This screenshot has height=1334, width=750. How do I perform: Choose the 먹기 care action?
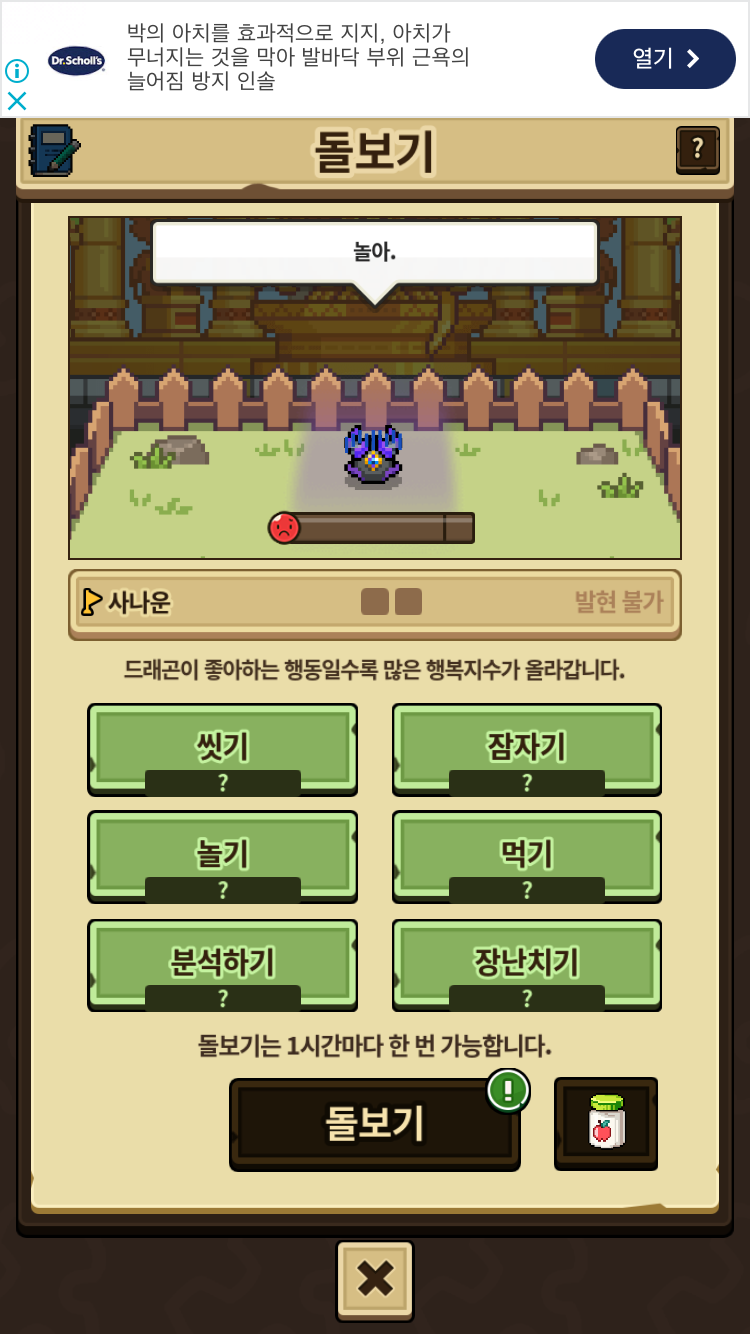click(x=527, y=856)
